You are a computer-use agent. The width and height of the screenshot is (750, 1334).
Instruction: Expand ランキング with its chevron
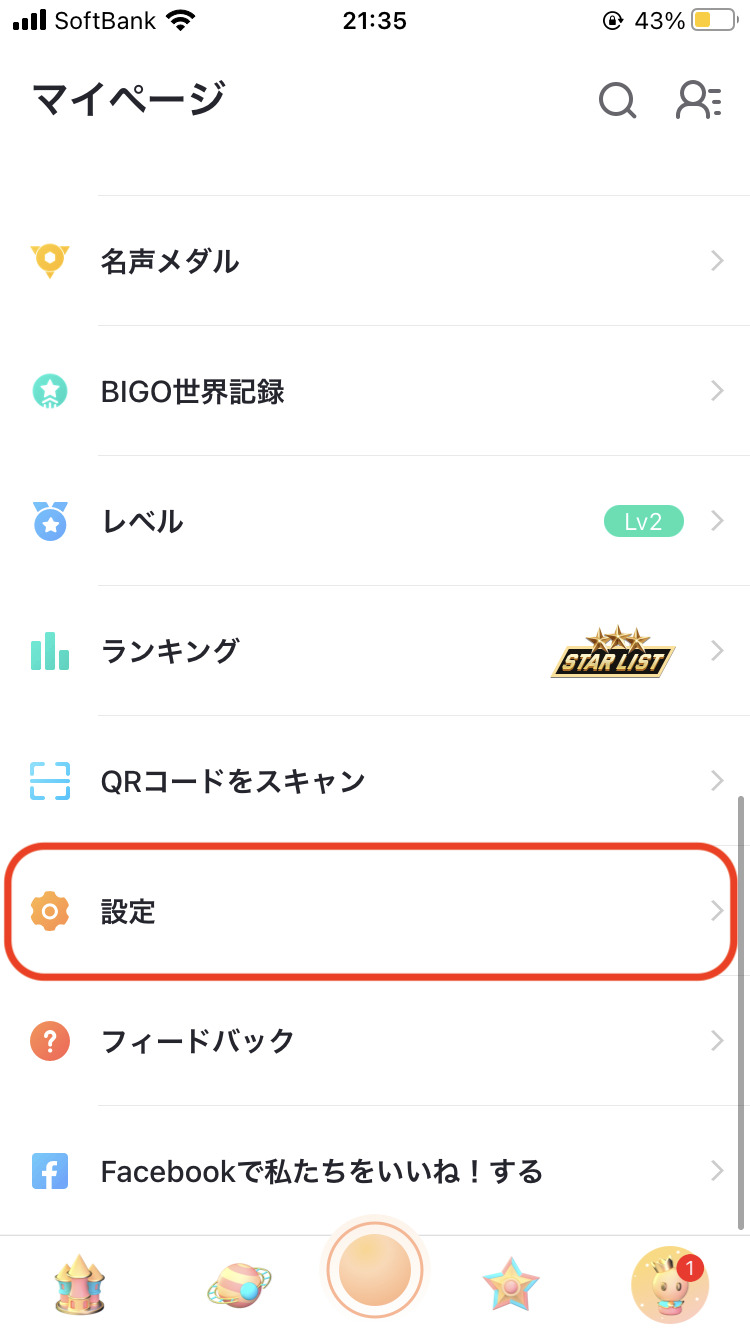(717, 651)
